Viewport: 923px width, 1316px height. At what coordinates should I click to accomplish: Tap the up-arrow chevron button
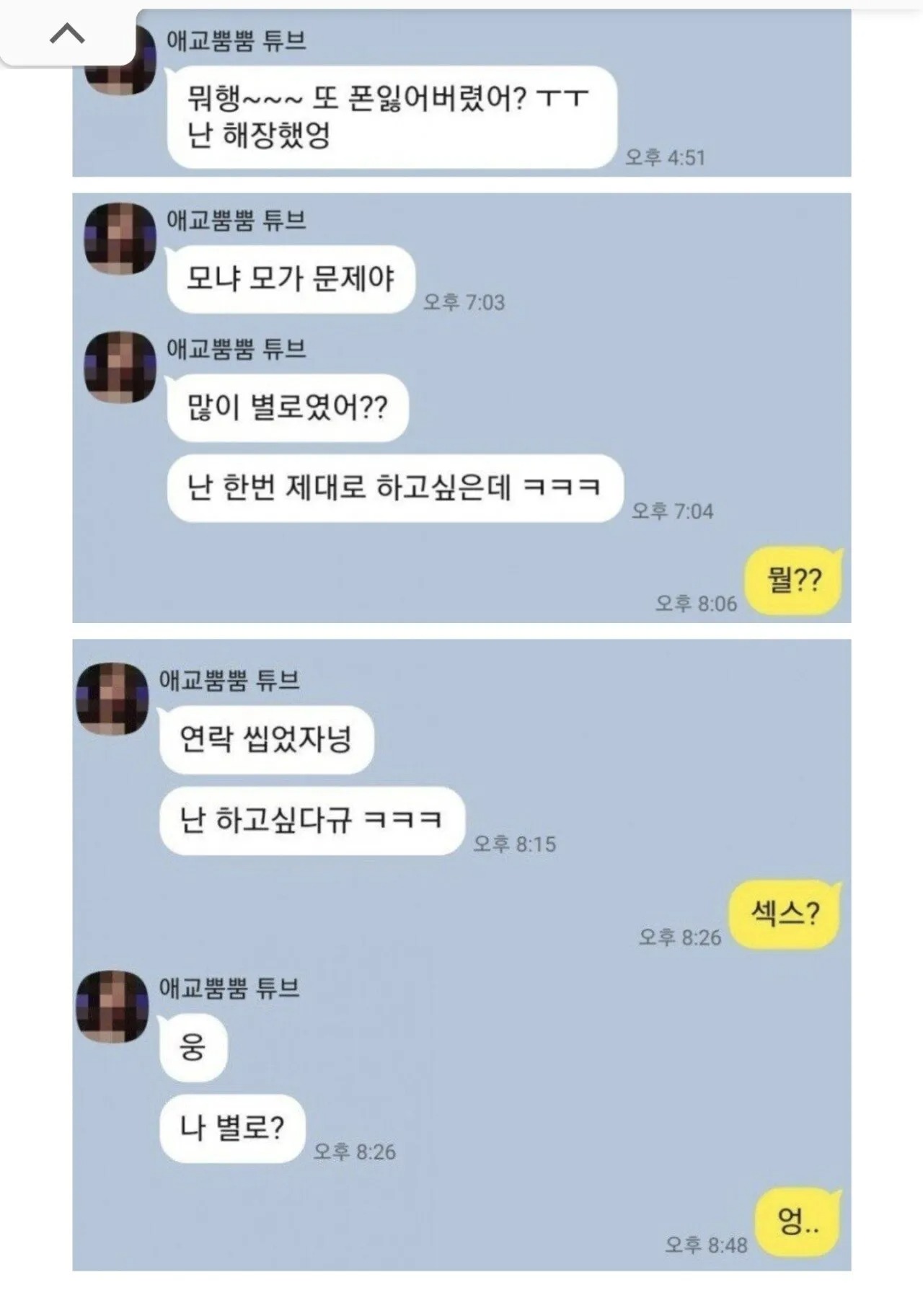point(68,33)
